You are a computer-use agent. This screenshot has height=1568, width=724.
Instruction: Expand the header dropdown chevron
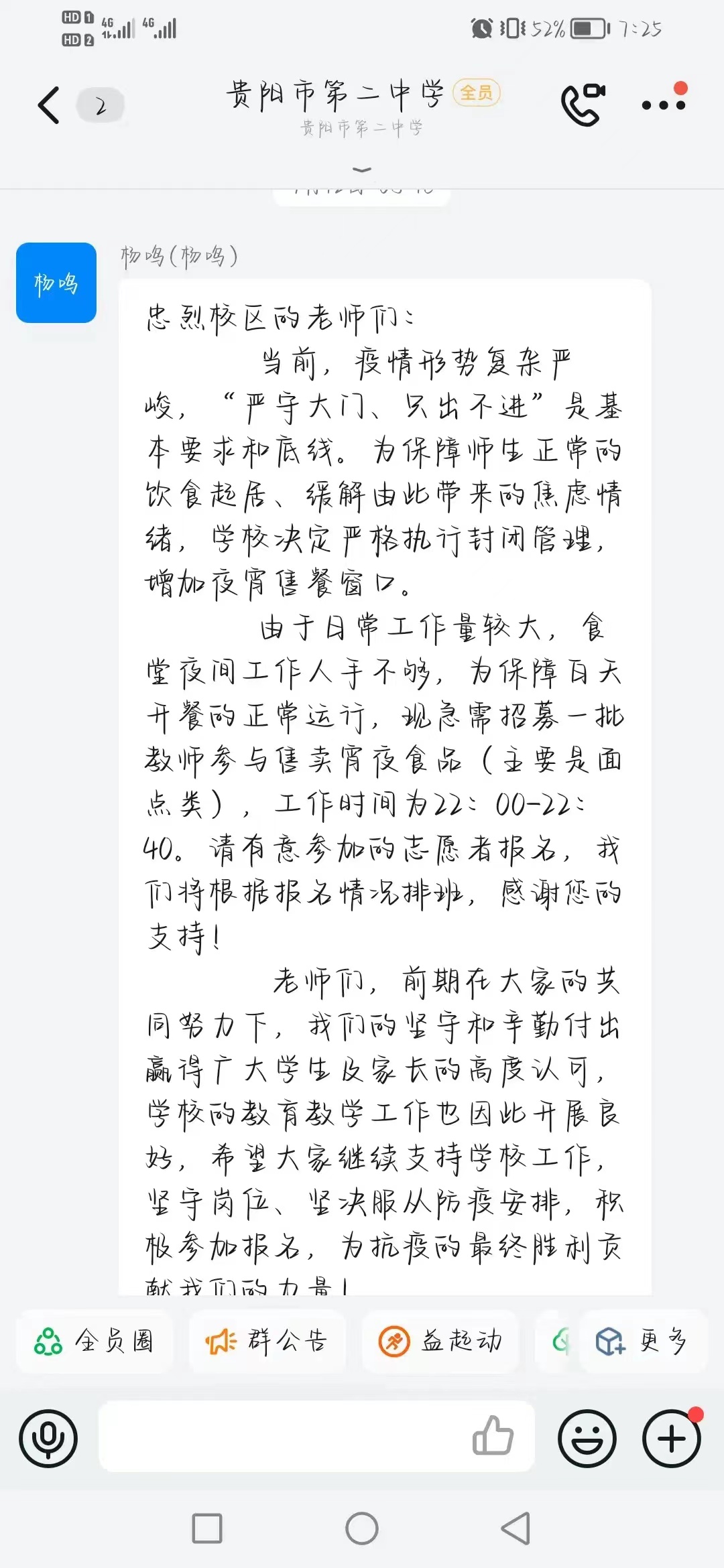[362, 170]
